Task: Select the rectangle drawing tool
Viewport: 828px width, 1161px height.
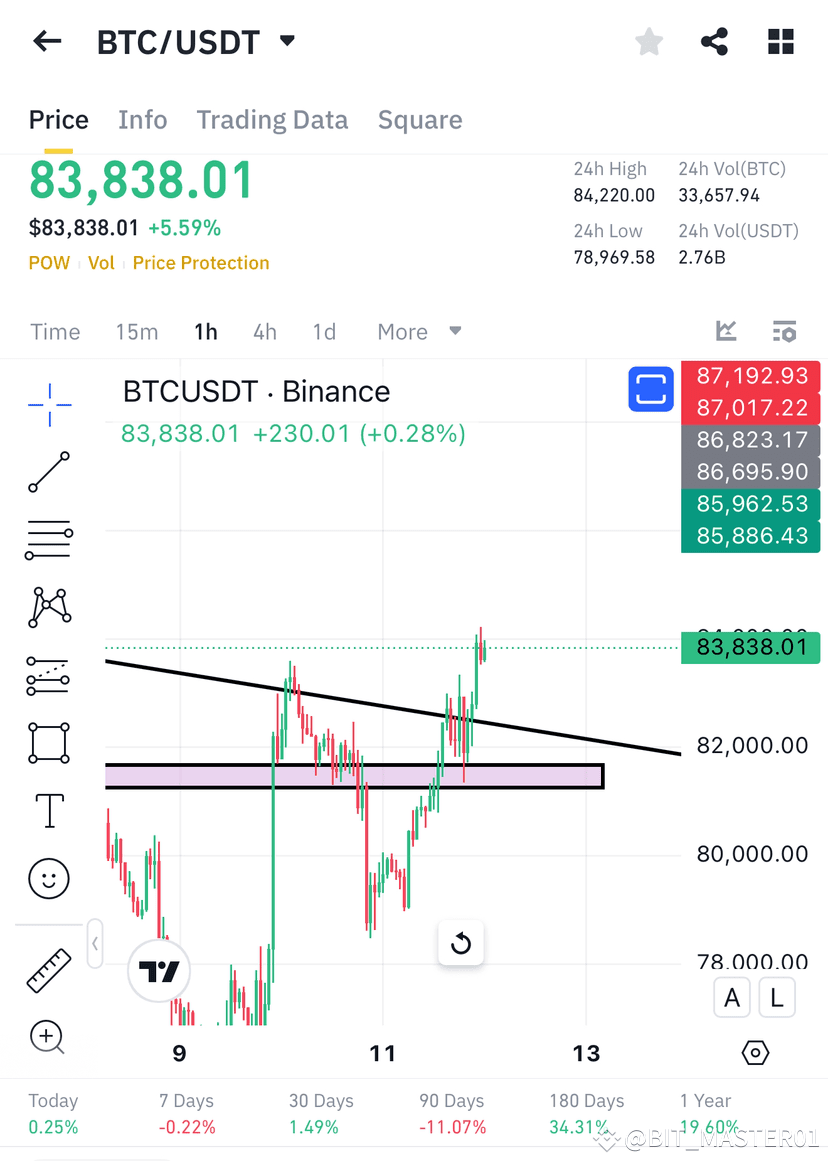Action: pyautogui.click(x=48, y=743)
